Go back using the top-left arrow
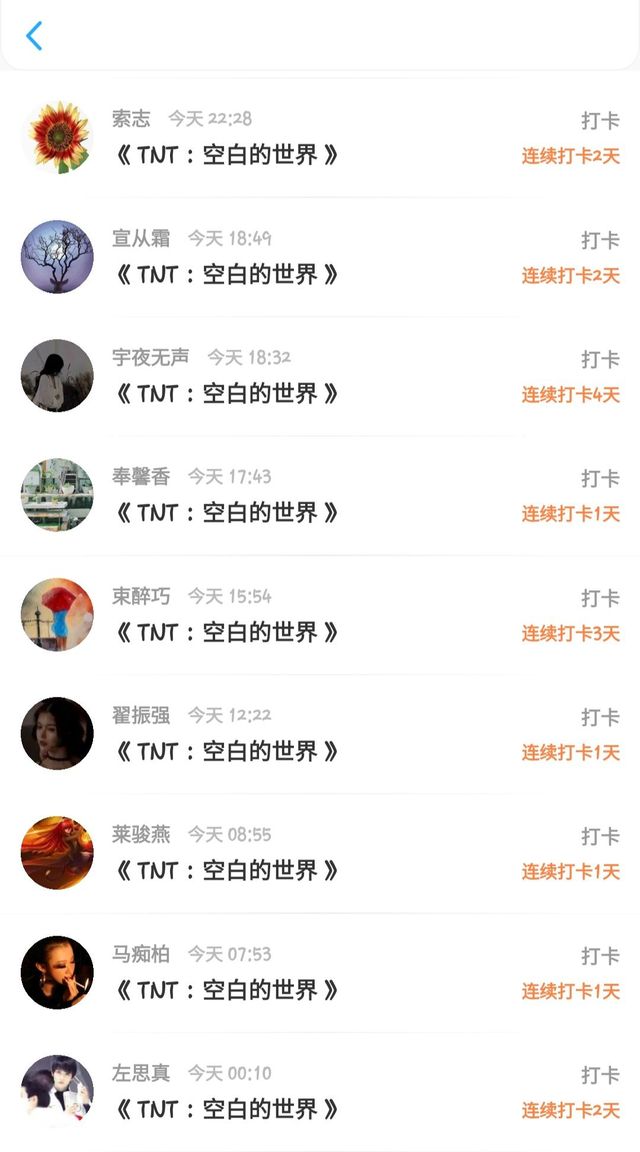 (x=34, y=36)
